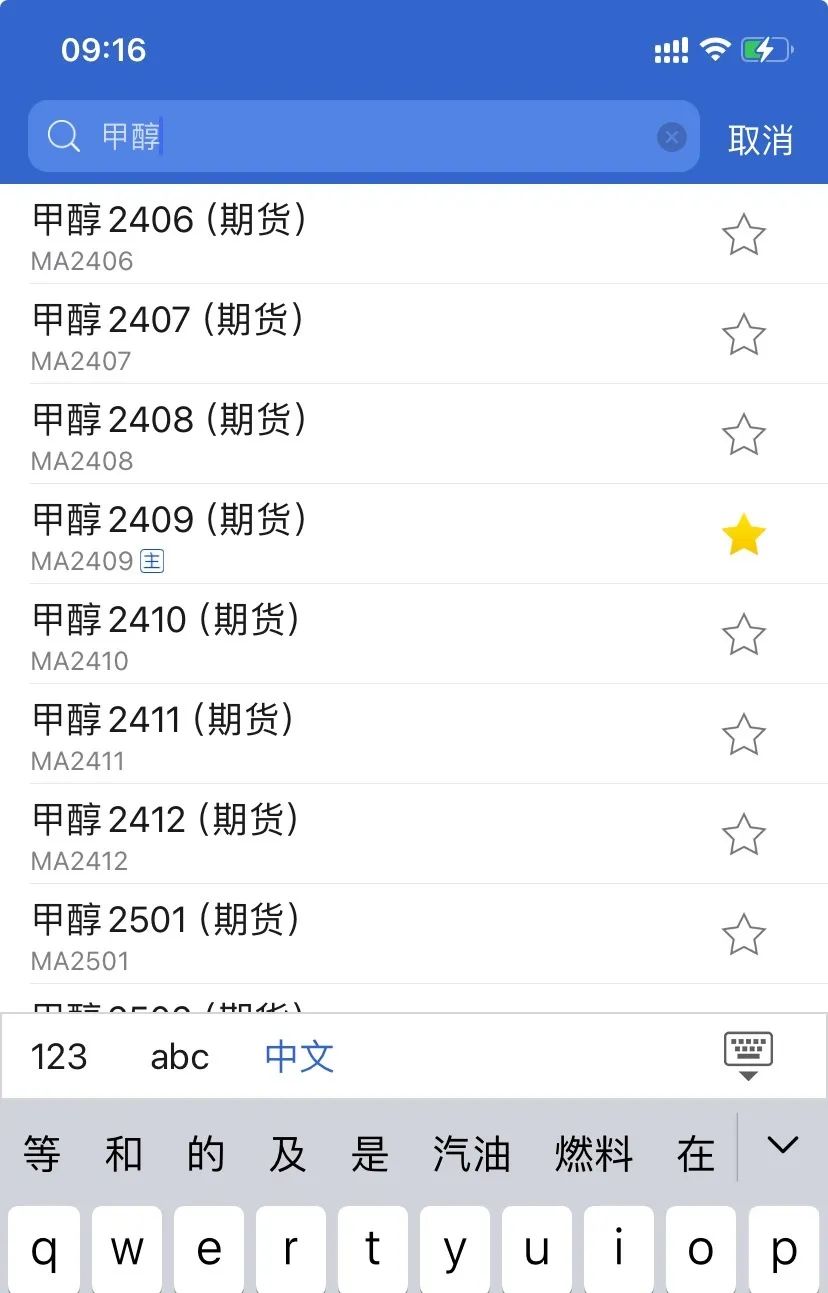Add 甲醇2406 to favorites

[x=743, y=235]
